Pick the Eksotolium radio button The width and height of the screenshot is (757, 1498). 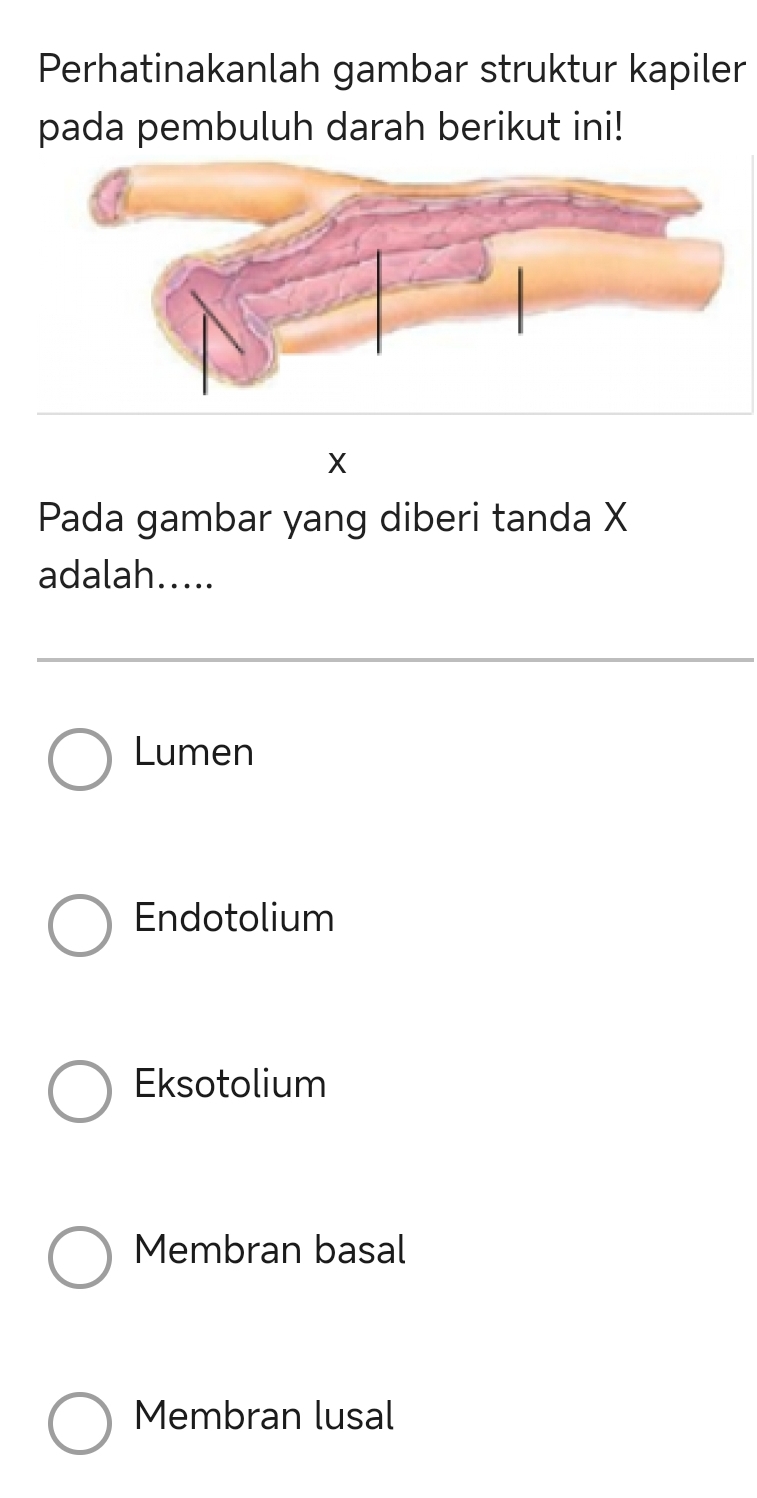80,1091
